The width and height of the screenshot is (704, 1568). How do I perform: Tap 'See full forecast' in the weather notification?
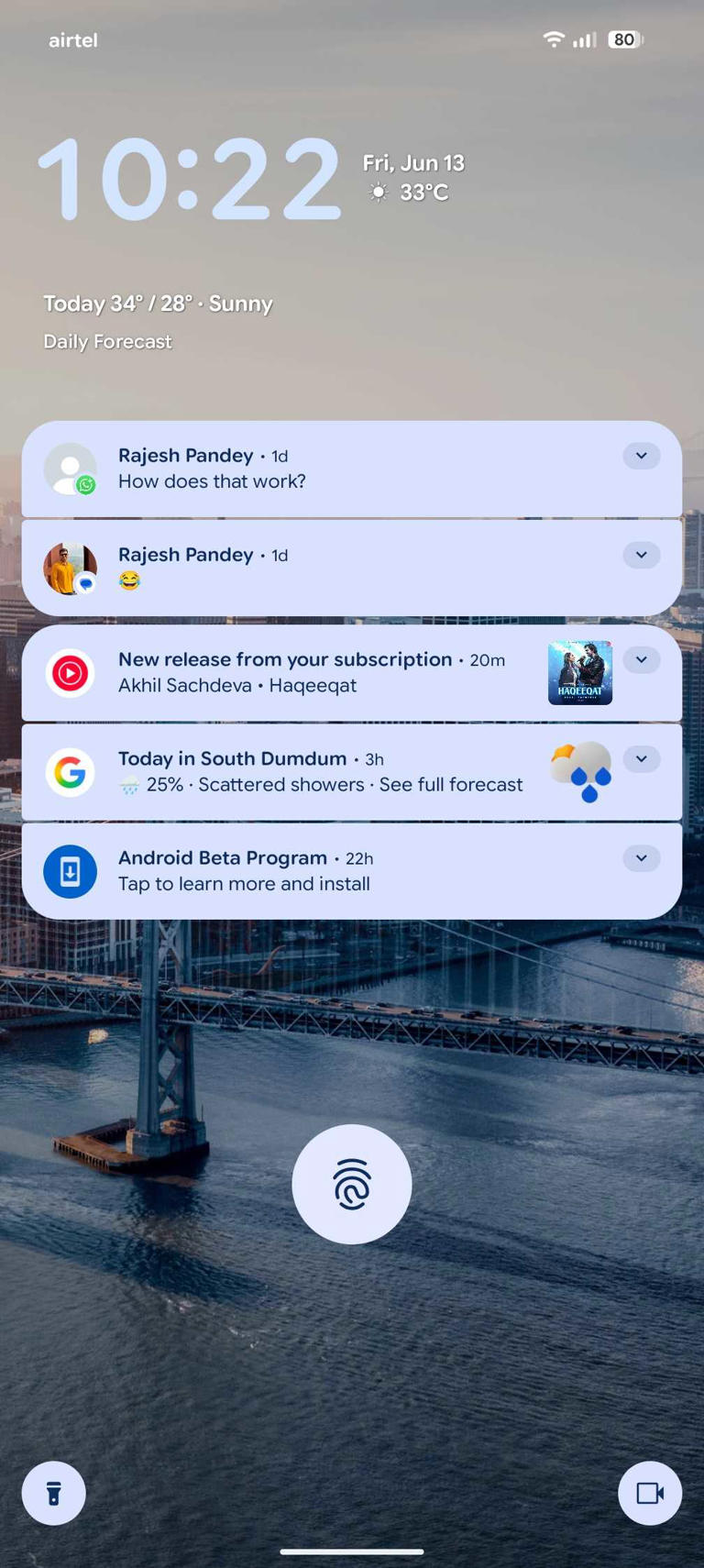click(450, 784)
